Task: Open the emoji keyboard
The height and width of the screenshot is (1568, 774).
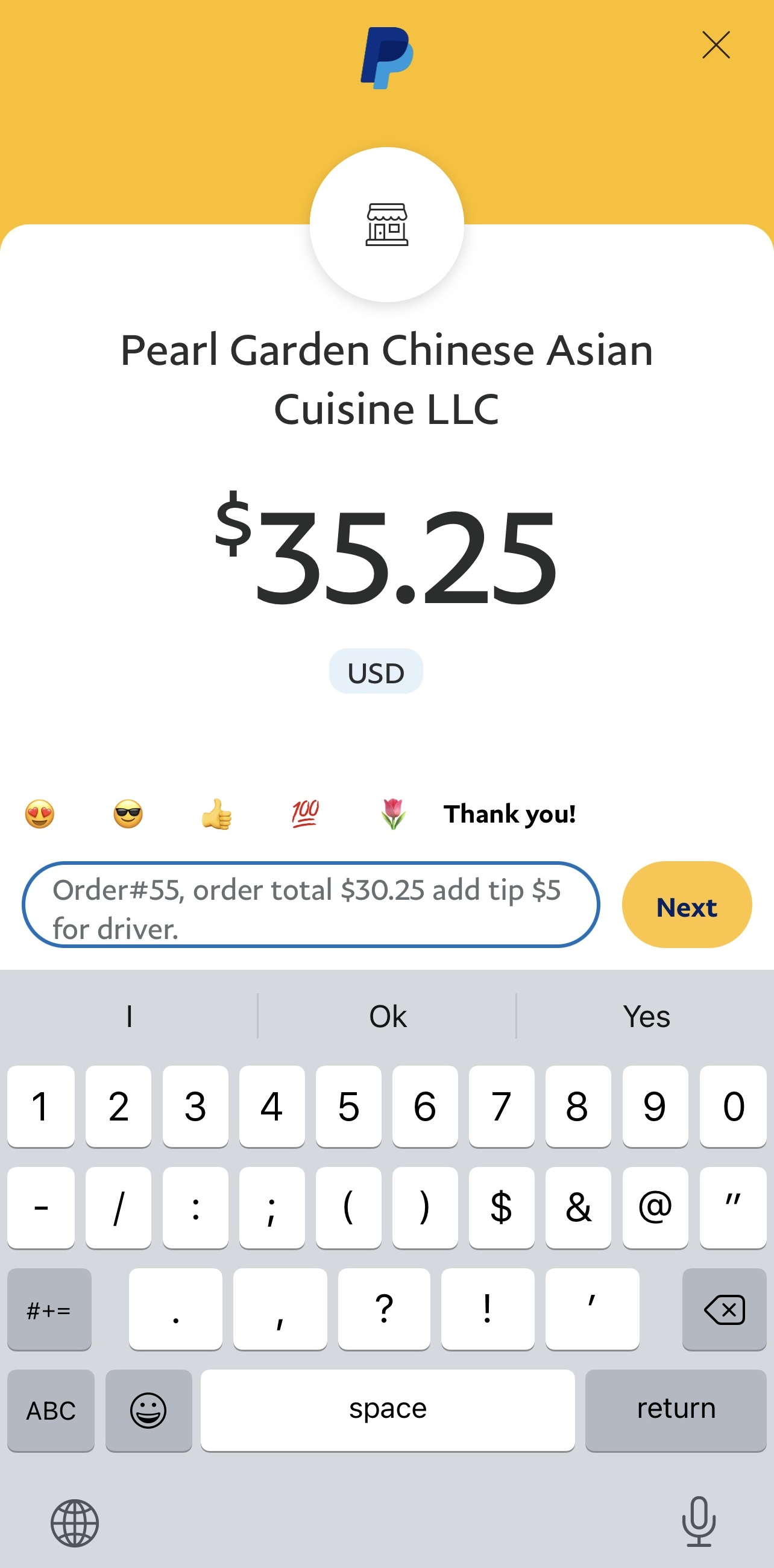Action: (148, 1411)
